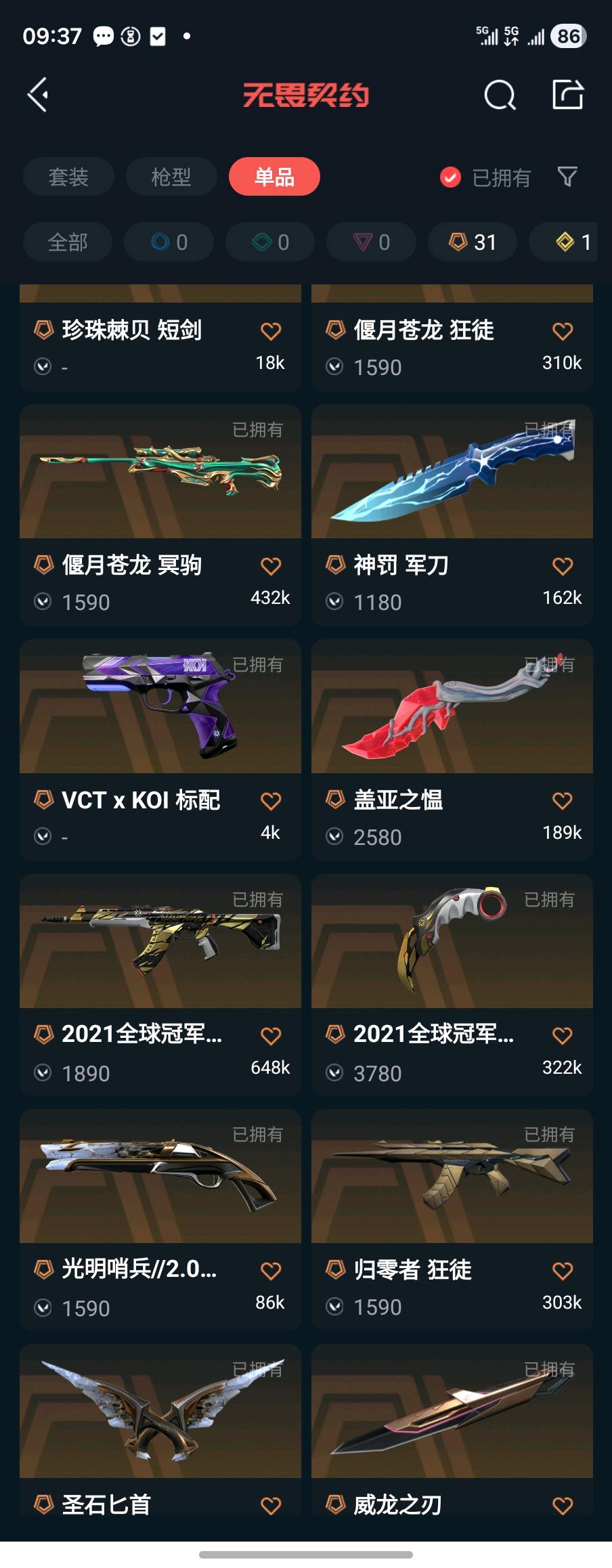This screenshot has width=612, height=1568.
Task: Favorite the 威龙之刃 skin
Action: point(563,1506)
